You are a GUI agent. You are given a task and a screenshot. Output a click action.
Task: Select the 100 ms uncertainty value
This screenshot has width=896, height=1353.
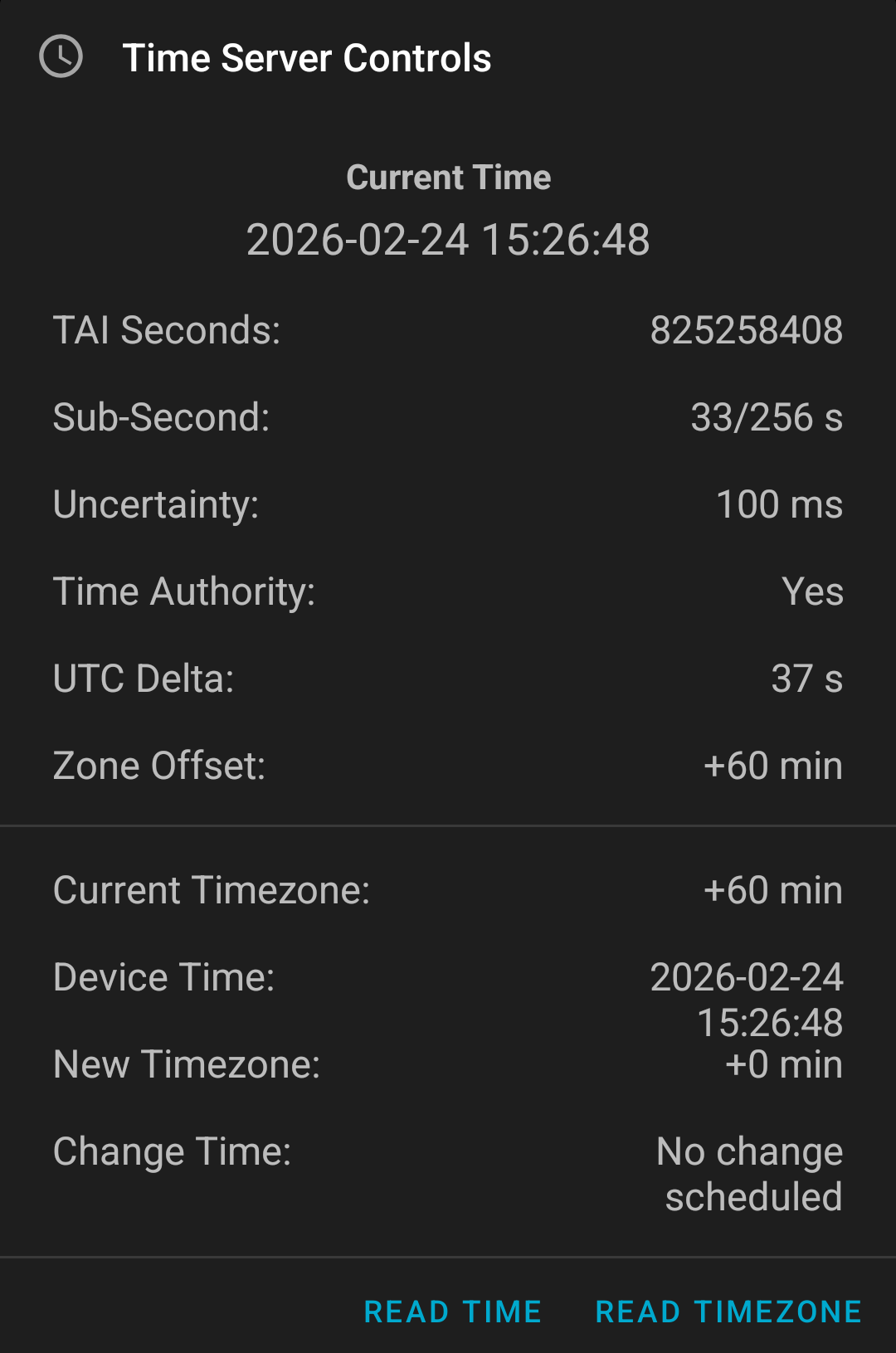pos(777,504)
